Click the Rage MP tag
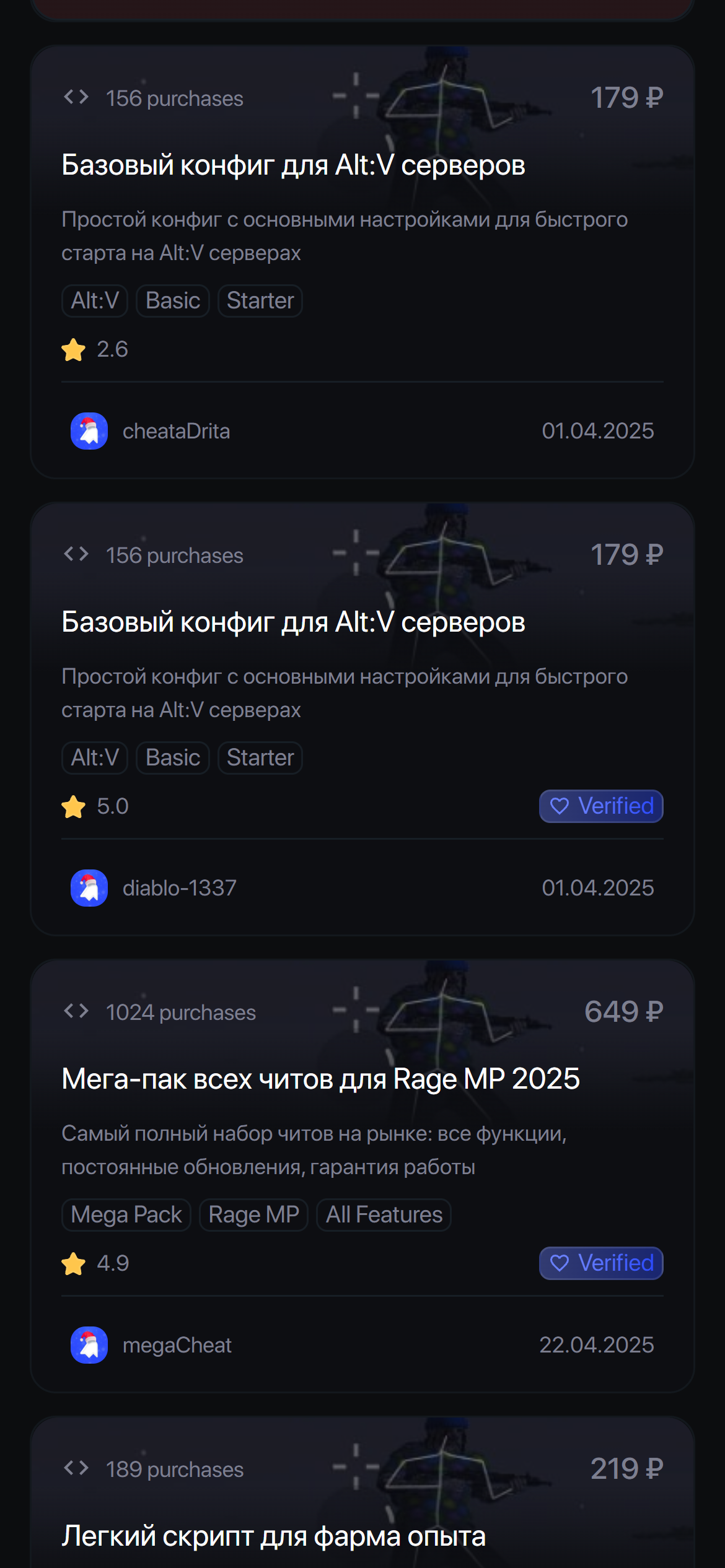The height and width of the screenshot is (1568, 725). point(253,1214)
